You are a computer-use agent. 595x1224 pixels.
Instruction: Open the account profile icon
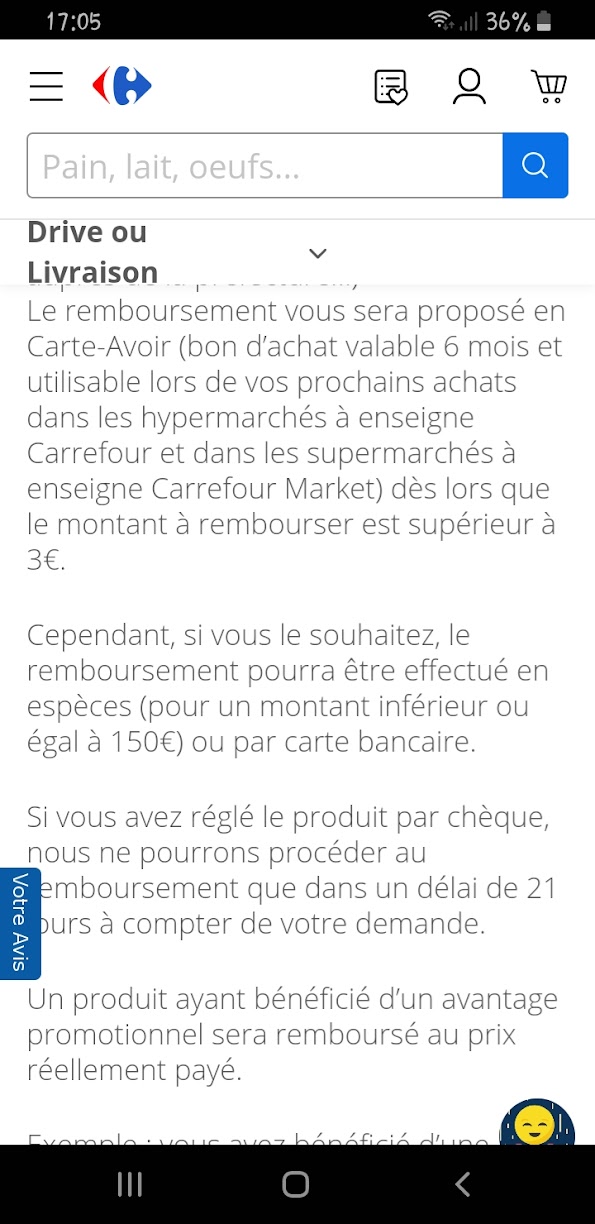point(469,86)
